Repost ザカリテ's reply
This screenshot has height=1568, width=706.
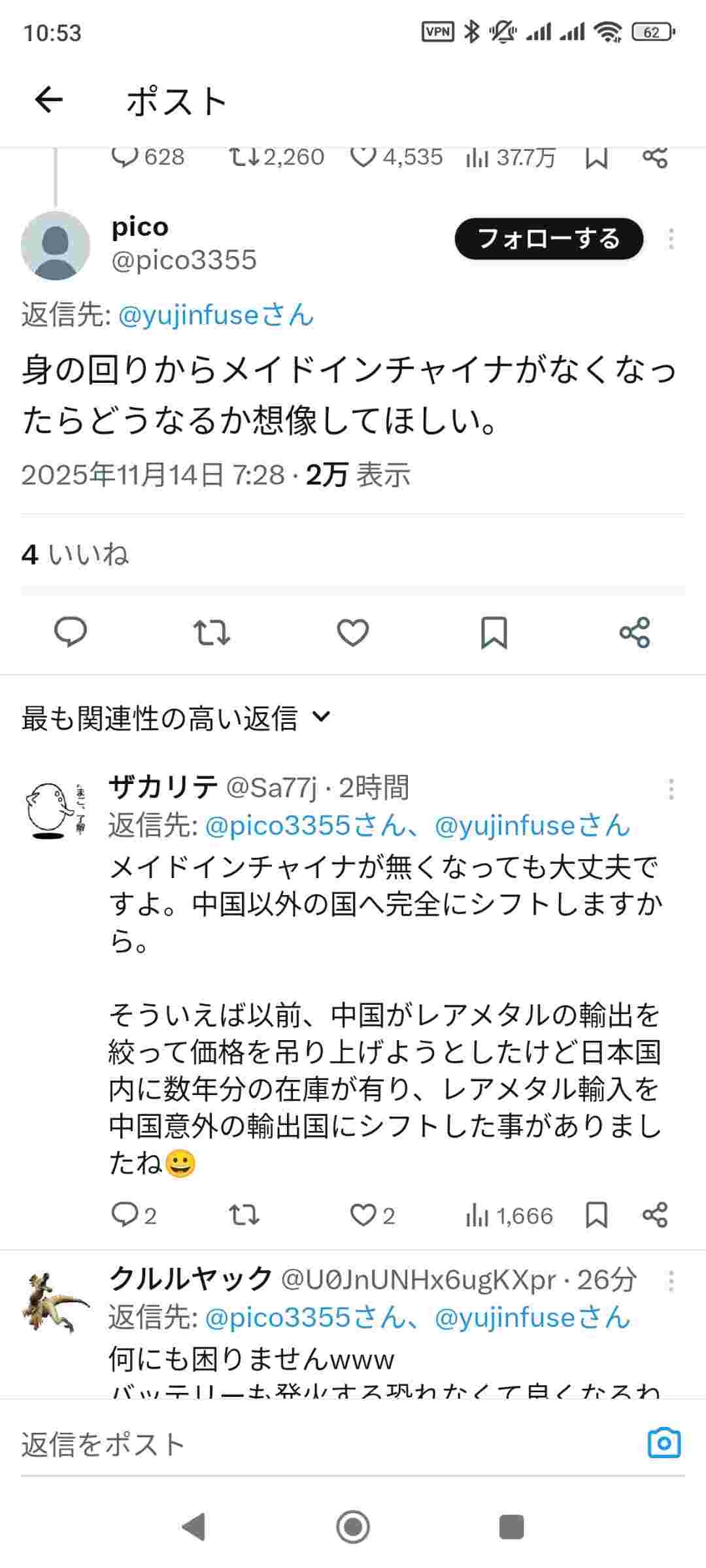(244, 1215)
